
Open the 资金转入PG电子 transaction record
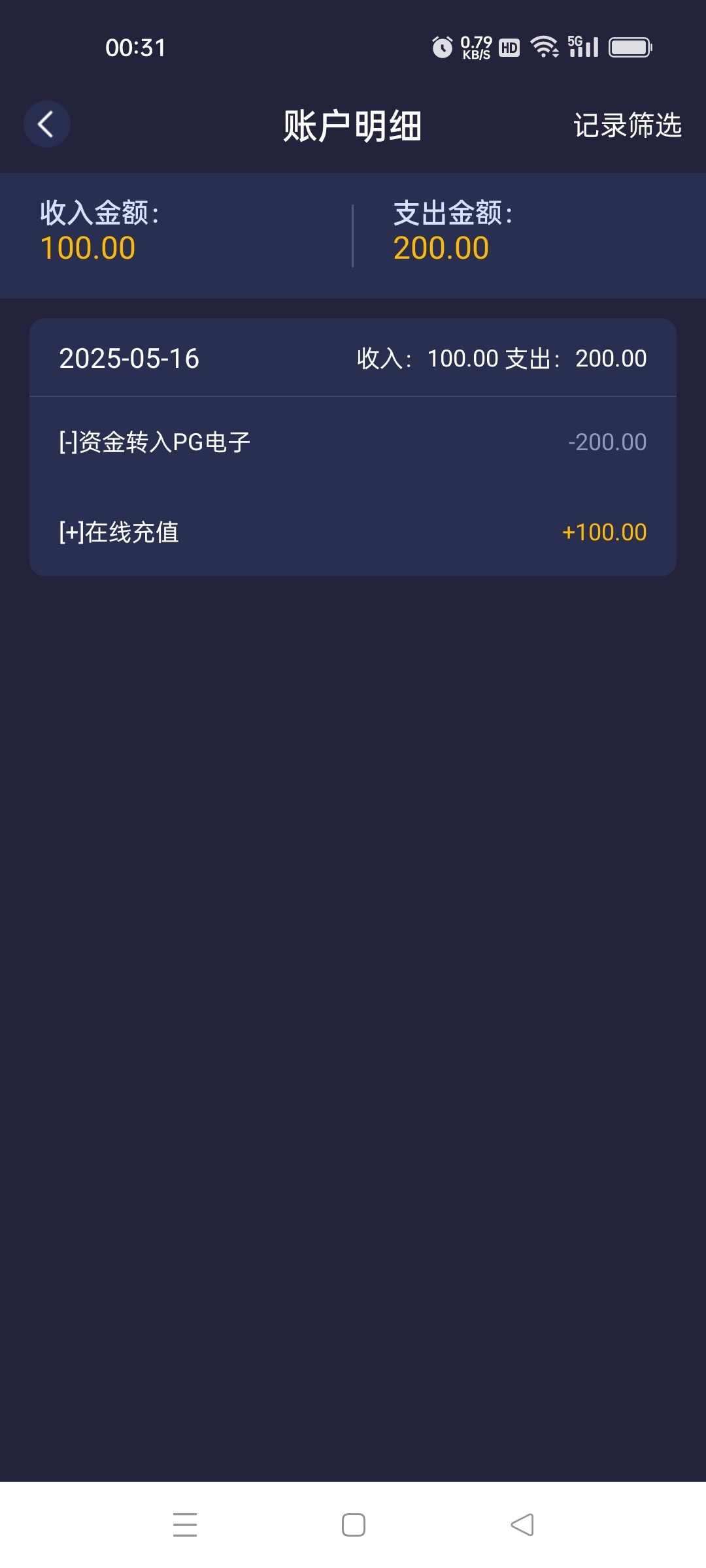[x=353, y=442]
